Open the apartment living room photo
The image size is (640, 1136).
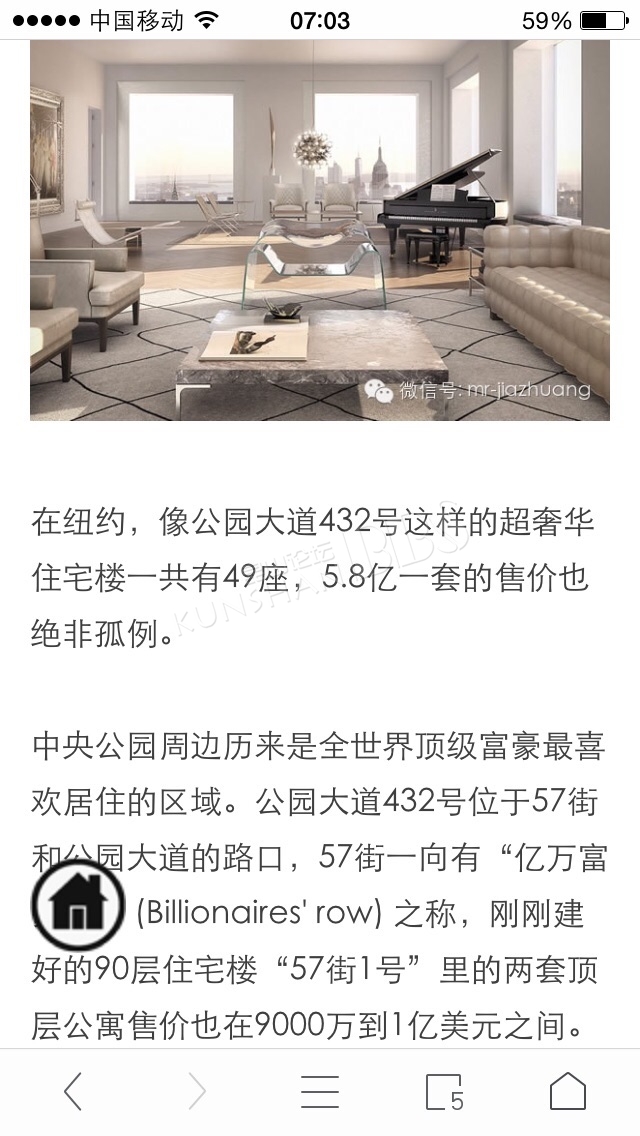[320, 230]
